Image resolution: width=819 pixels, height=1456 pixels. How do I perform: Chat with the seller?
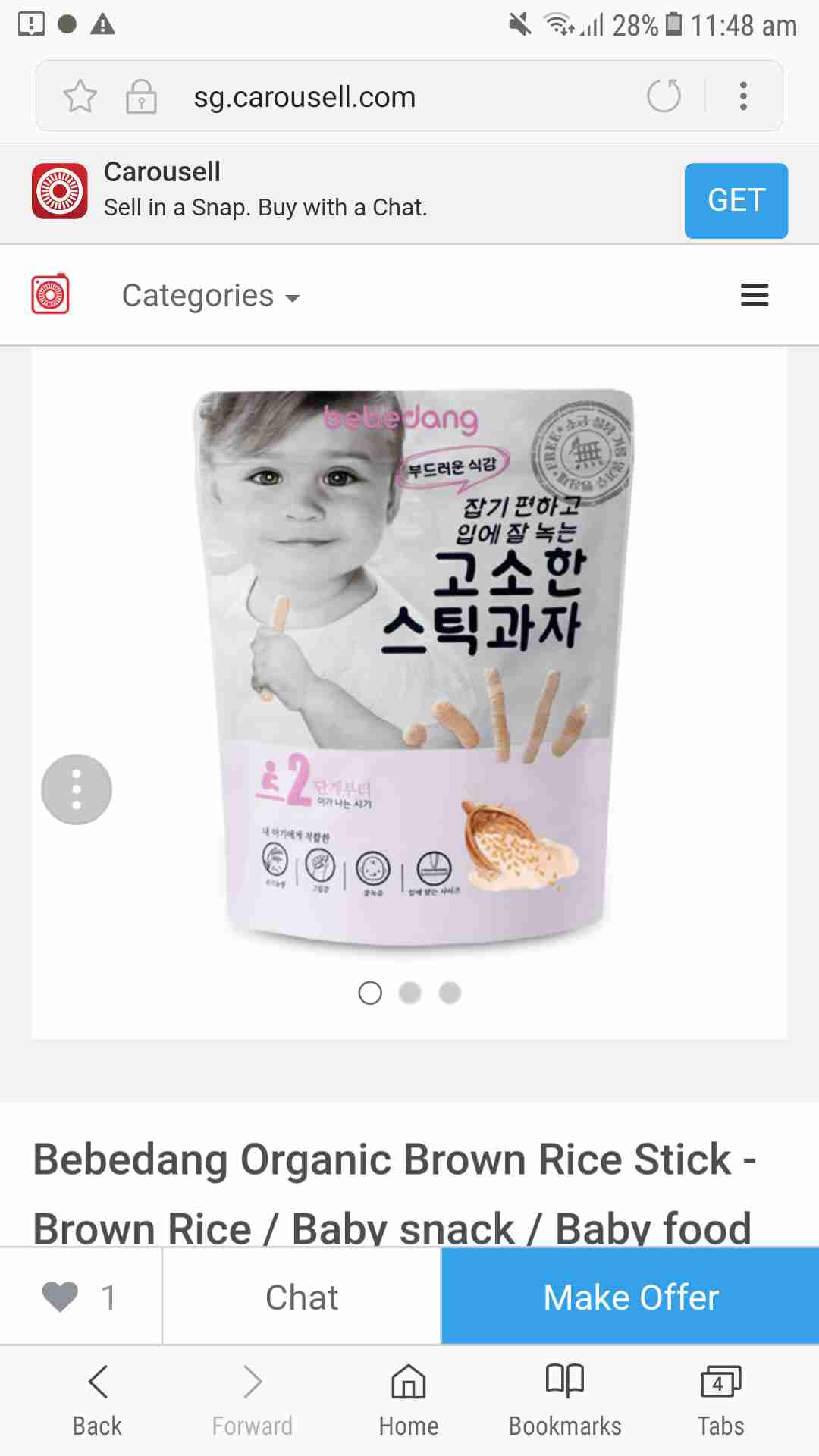302,1297
